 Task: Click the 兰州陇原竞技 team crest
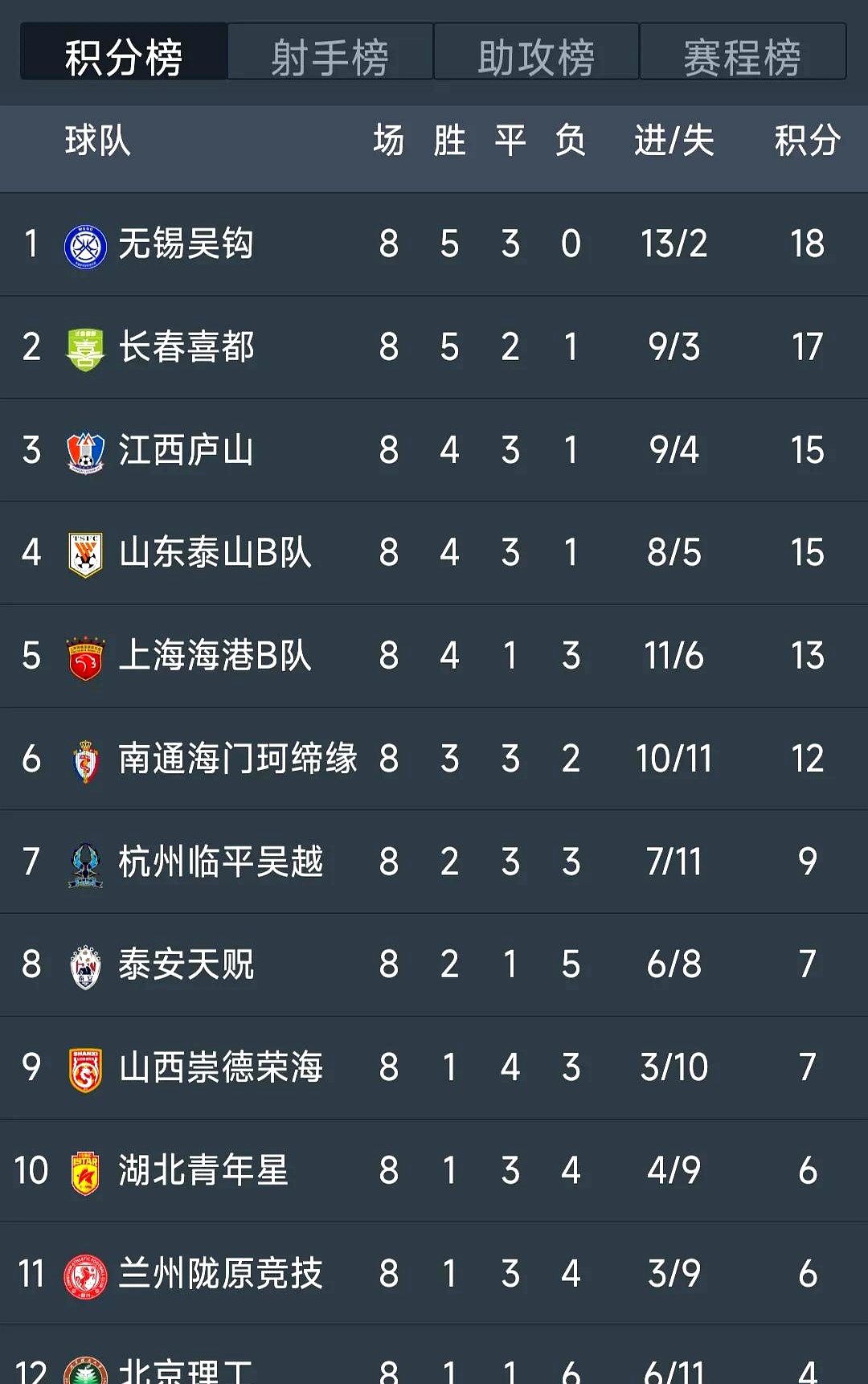pyautogui.click(x=84, y=1272)
